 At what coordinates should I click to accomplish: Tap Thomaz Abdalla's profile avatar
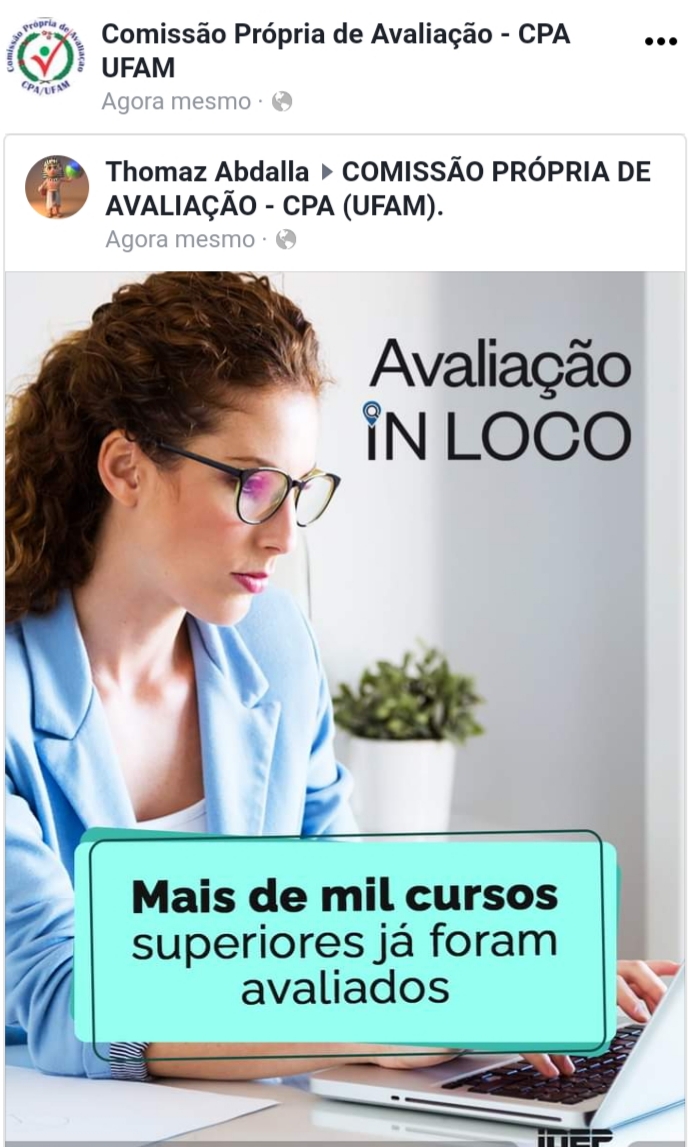(x=57, y=187)
